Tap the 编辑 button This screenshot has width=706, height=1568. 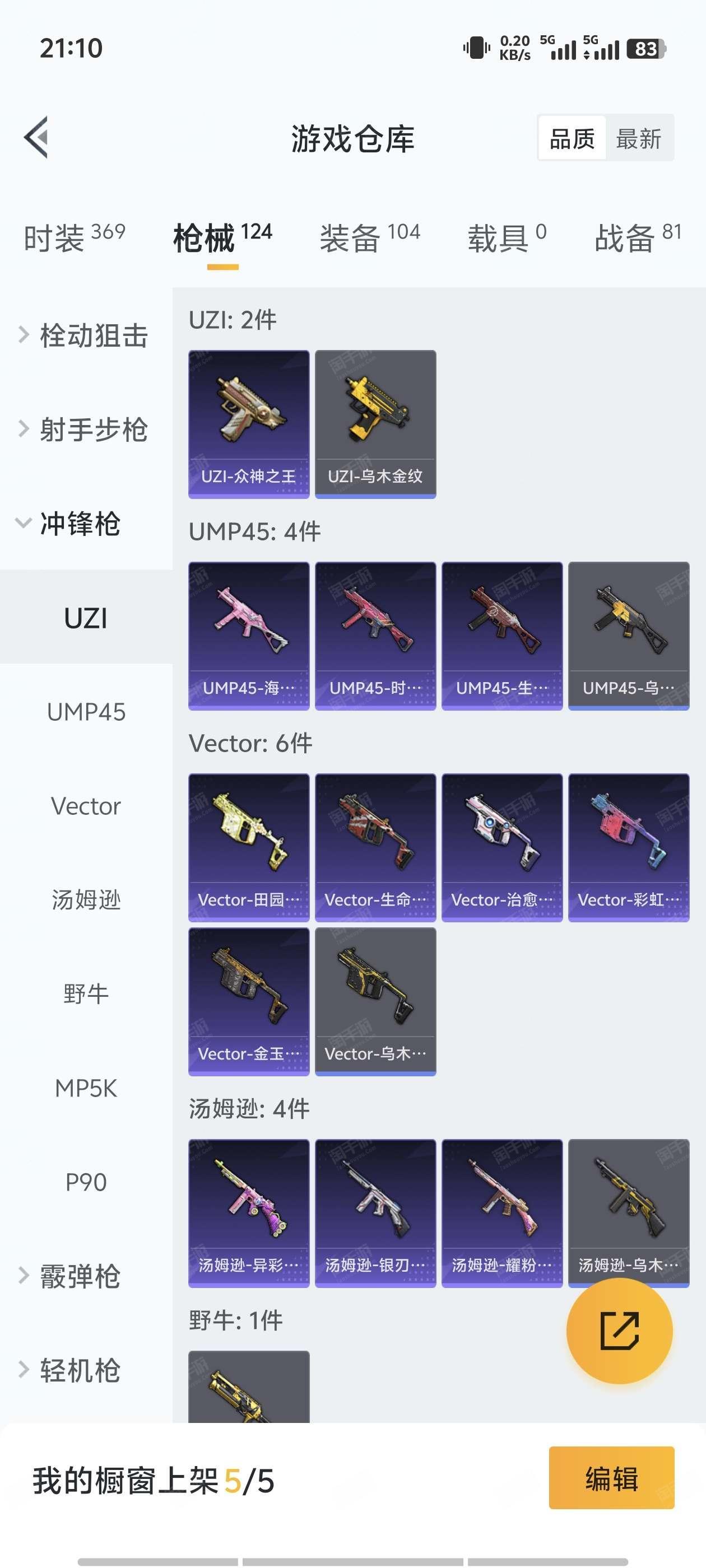(x=611, y=1478)
